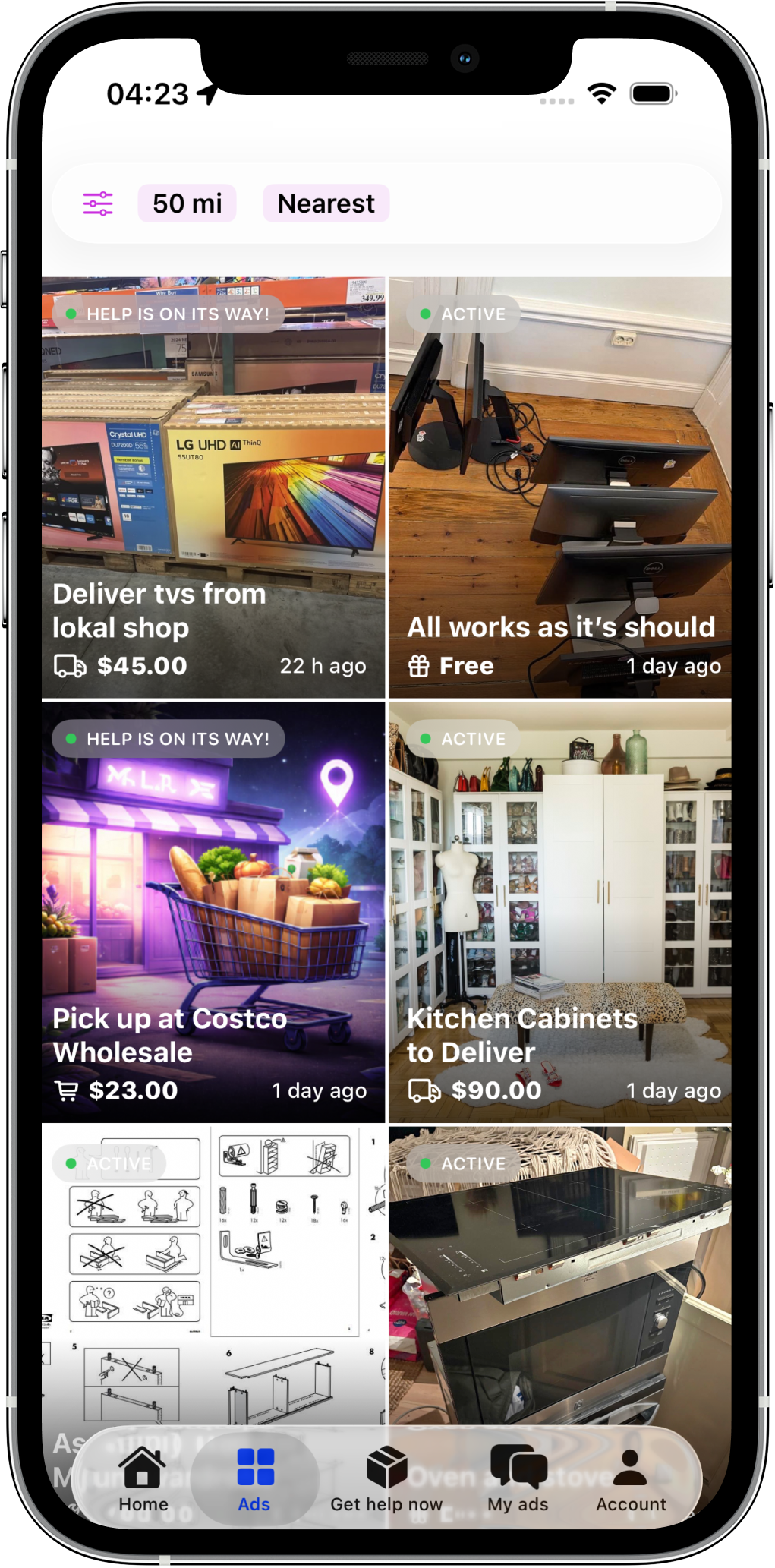Image resolution: width=775 pixels, height=1568 pixels.
Task: Open the Nearest sorting selector
Action: (x=325, y=203)
